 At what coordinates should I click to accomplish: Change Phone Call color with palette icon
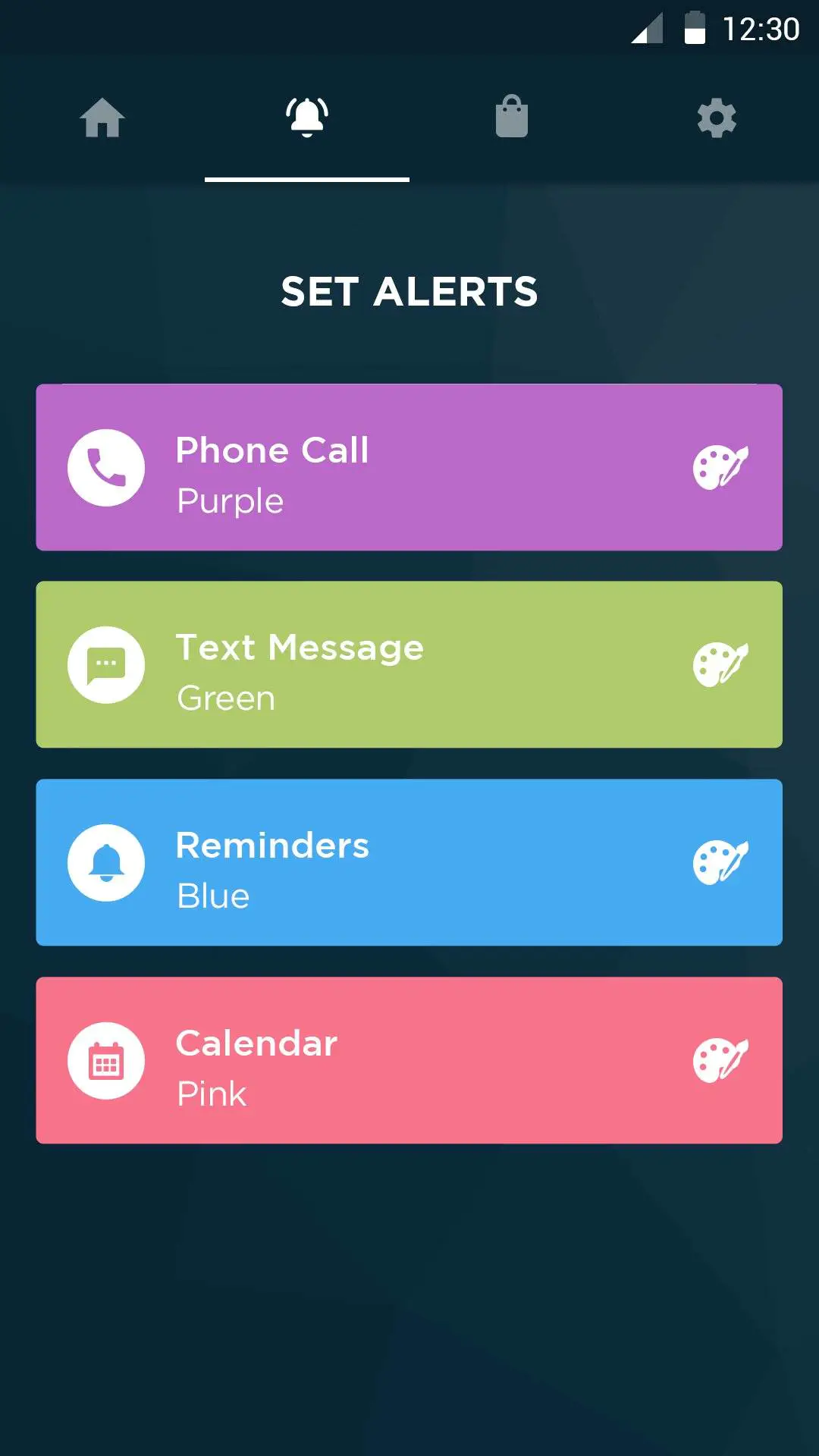click(720, 467)
